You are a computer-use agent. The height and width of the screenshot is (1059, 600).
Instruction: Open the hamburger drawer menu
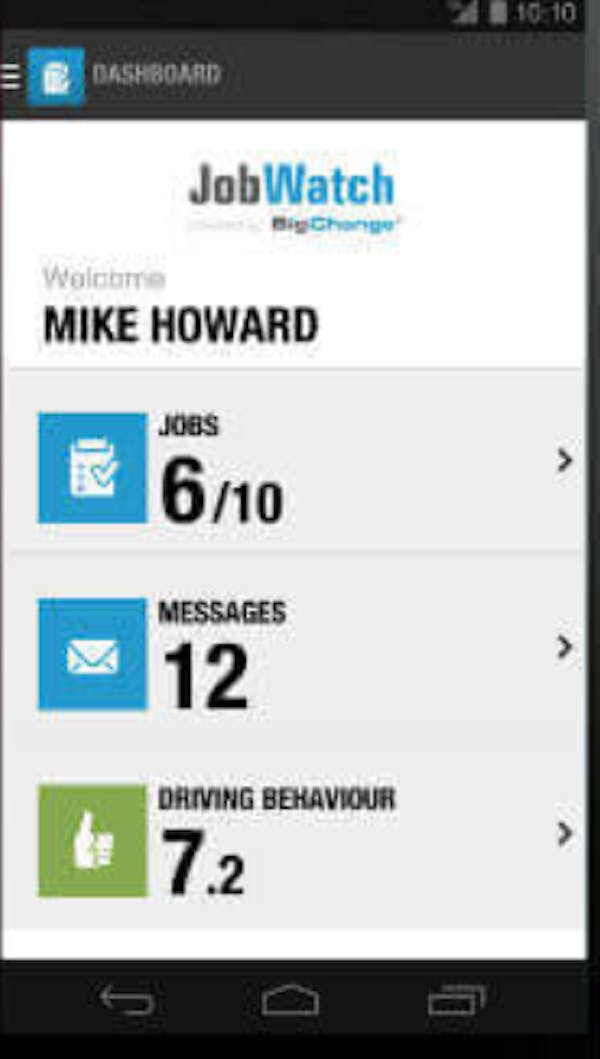tap(10, 76)
